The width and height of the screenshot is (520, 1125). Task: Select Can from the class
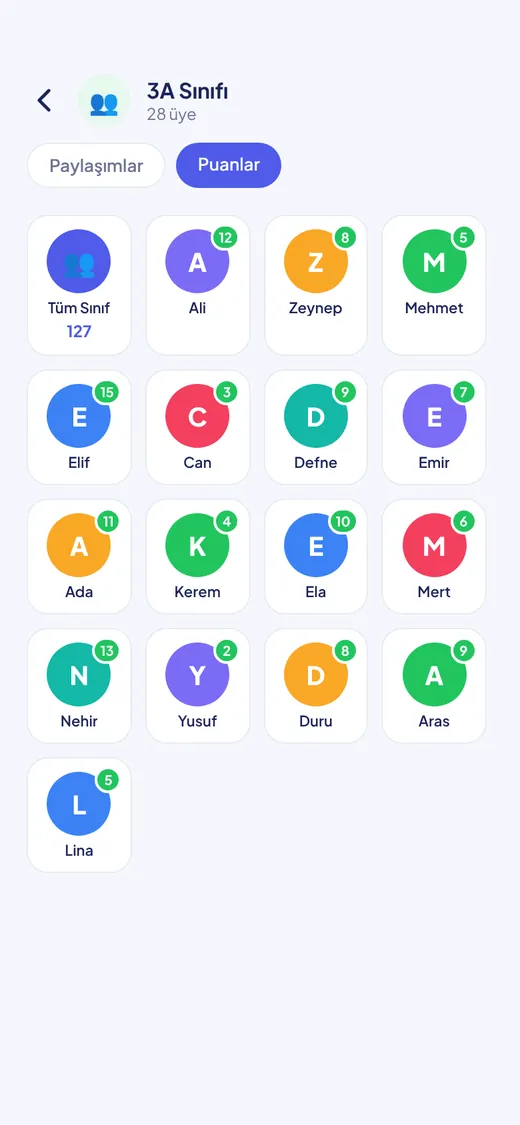(197, 427)
